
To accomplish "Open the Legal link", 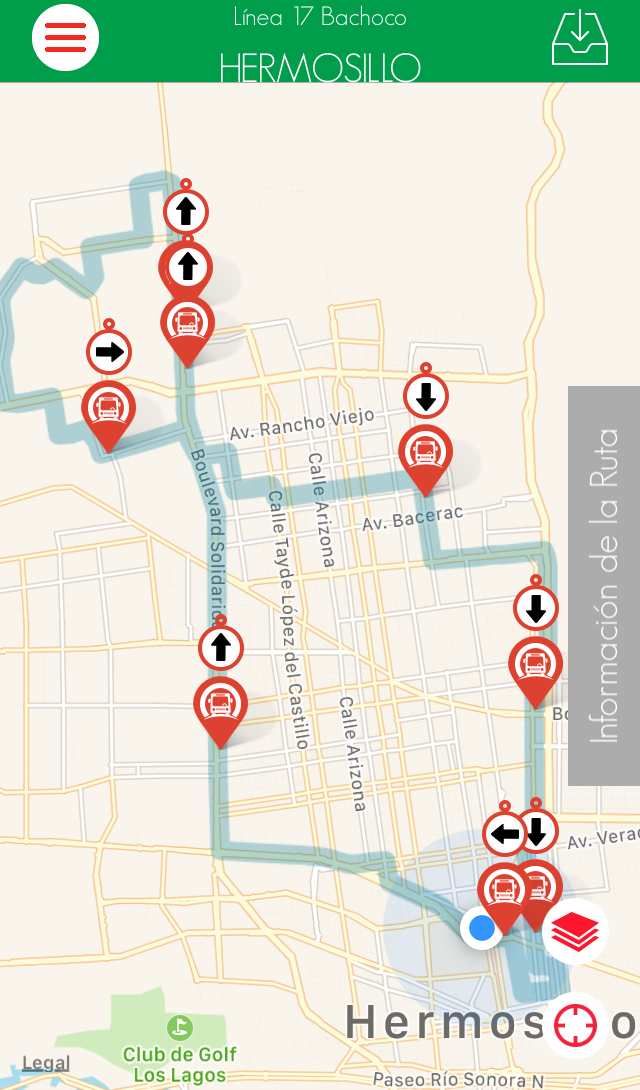I will pyautogui.click(x=46, y=1063).
